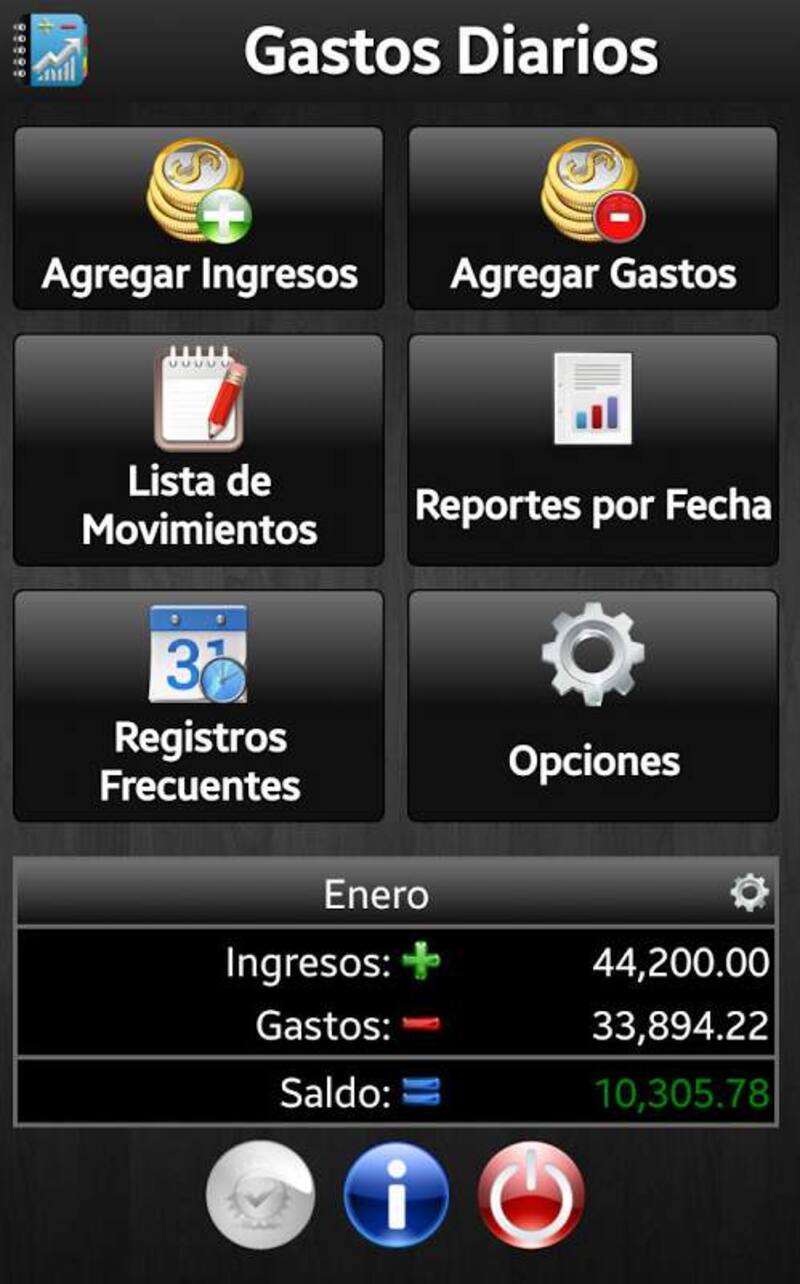Open Agregar Ingresos to add income

[198, 218]
